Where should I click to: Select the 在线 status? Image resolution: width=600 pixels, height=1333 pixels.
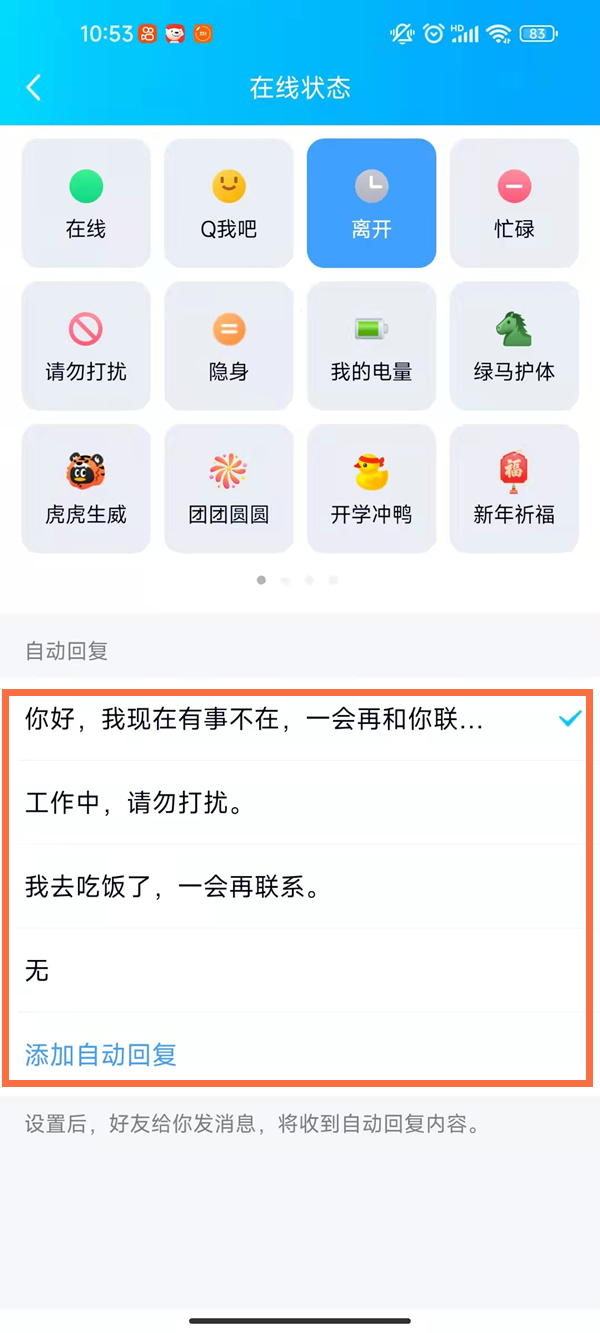point(86,203)
